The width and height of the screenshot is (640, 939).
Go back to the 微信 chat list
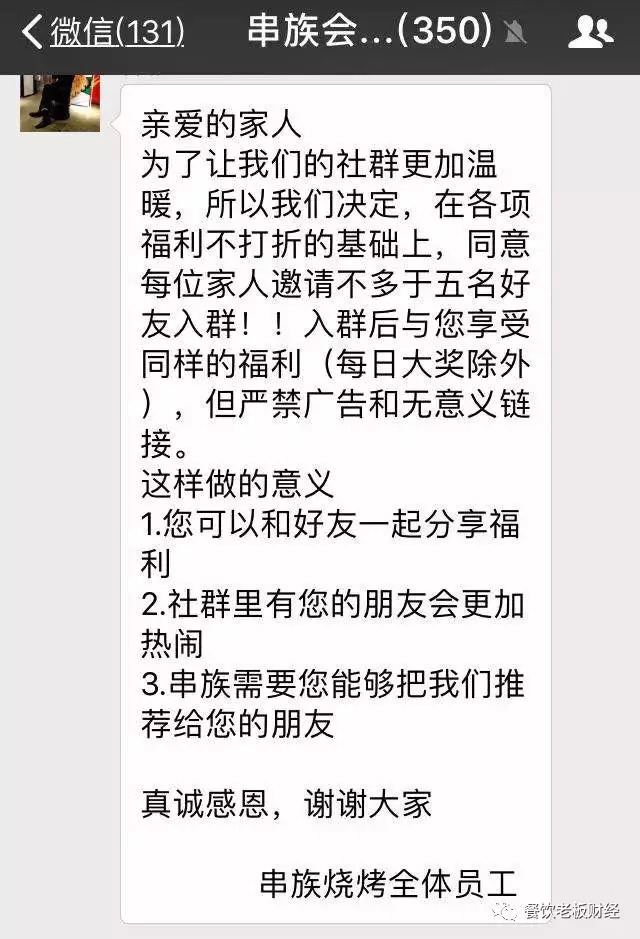coord(100,34)
